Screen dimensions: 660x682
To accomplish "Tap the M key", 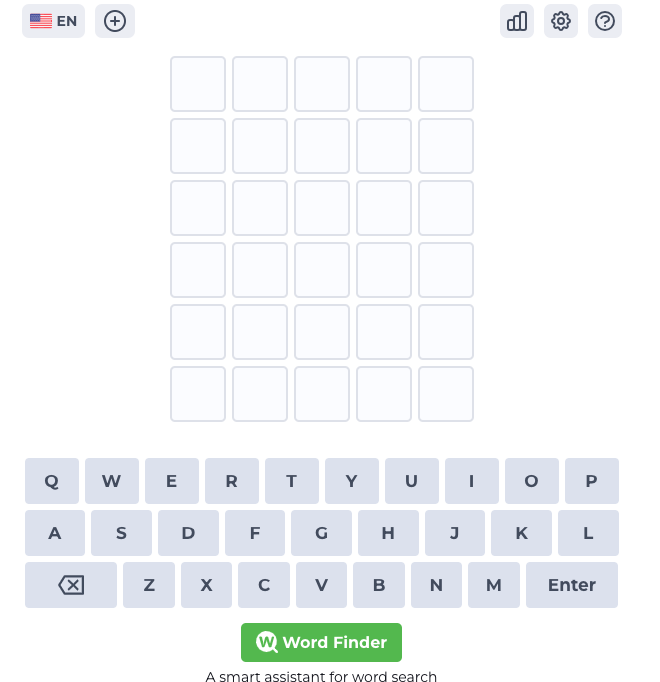I will 494,585.
